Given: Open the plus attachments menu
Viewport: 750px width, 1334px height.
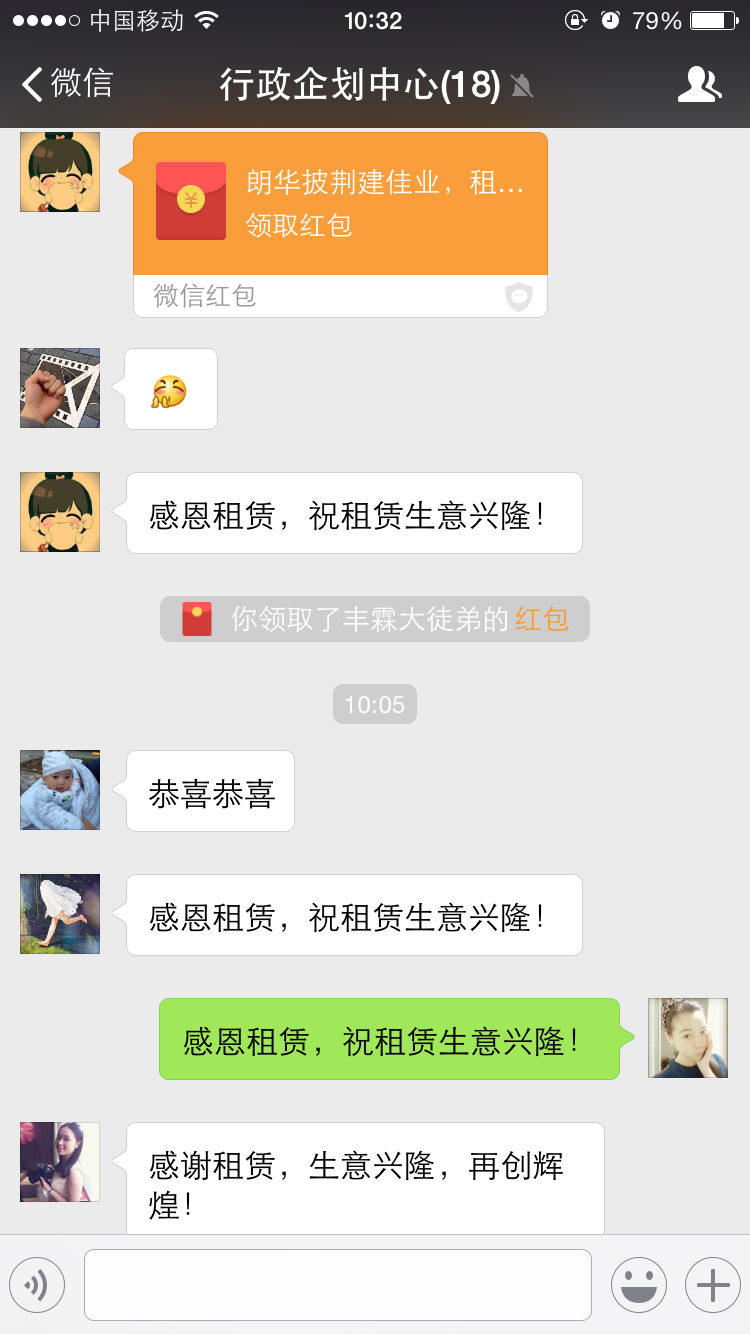Looking at the screenshot, I should point(712,1284).
